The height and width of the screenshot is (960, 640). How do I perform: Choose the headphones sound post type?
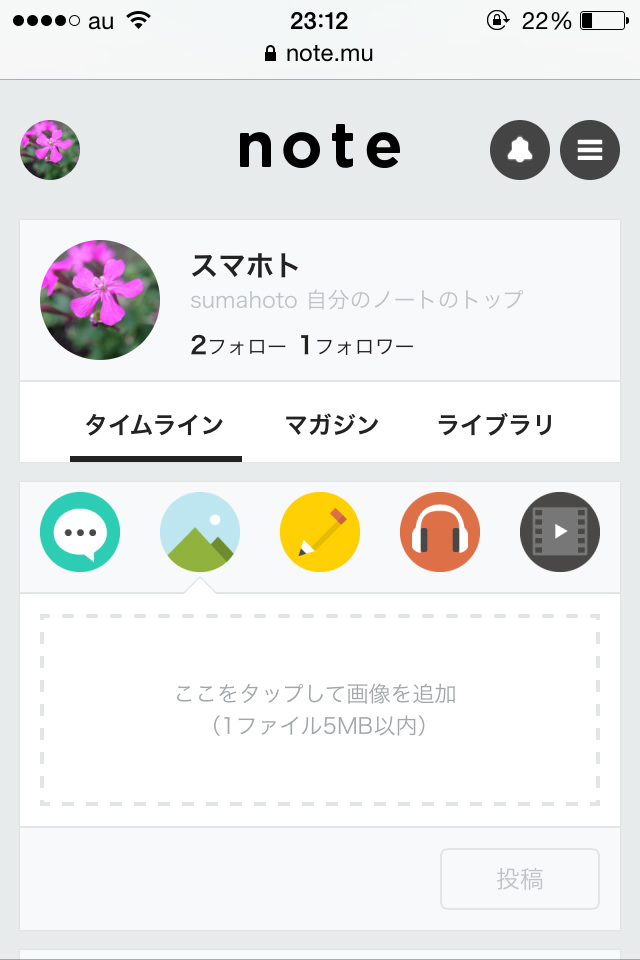[440, 532]
